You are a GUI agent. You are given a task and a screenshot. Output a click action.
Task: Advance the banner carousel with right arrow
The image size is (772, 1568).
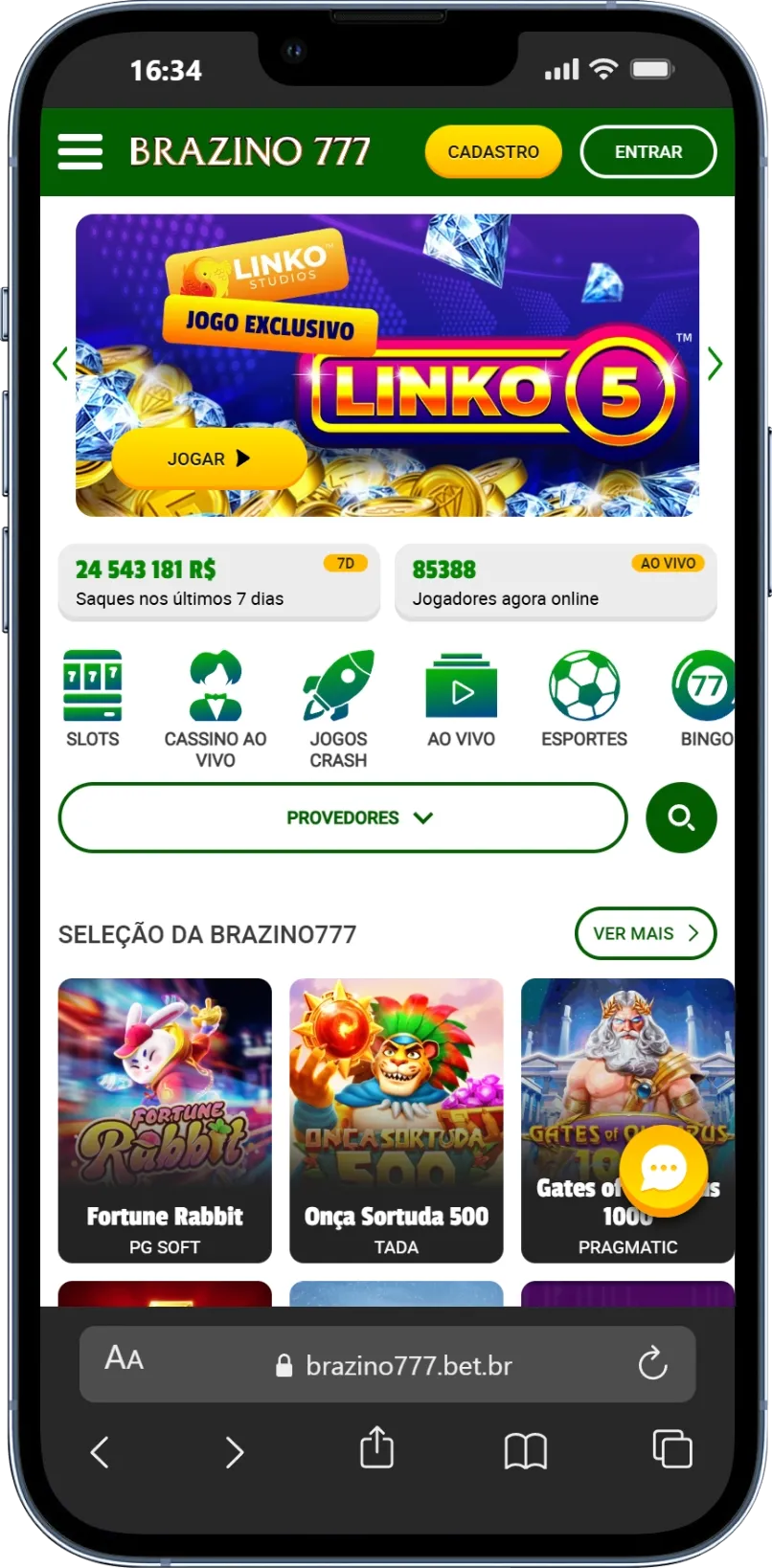715,364
